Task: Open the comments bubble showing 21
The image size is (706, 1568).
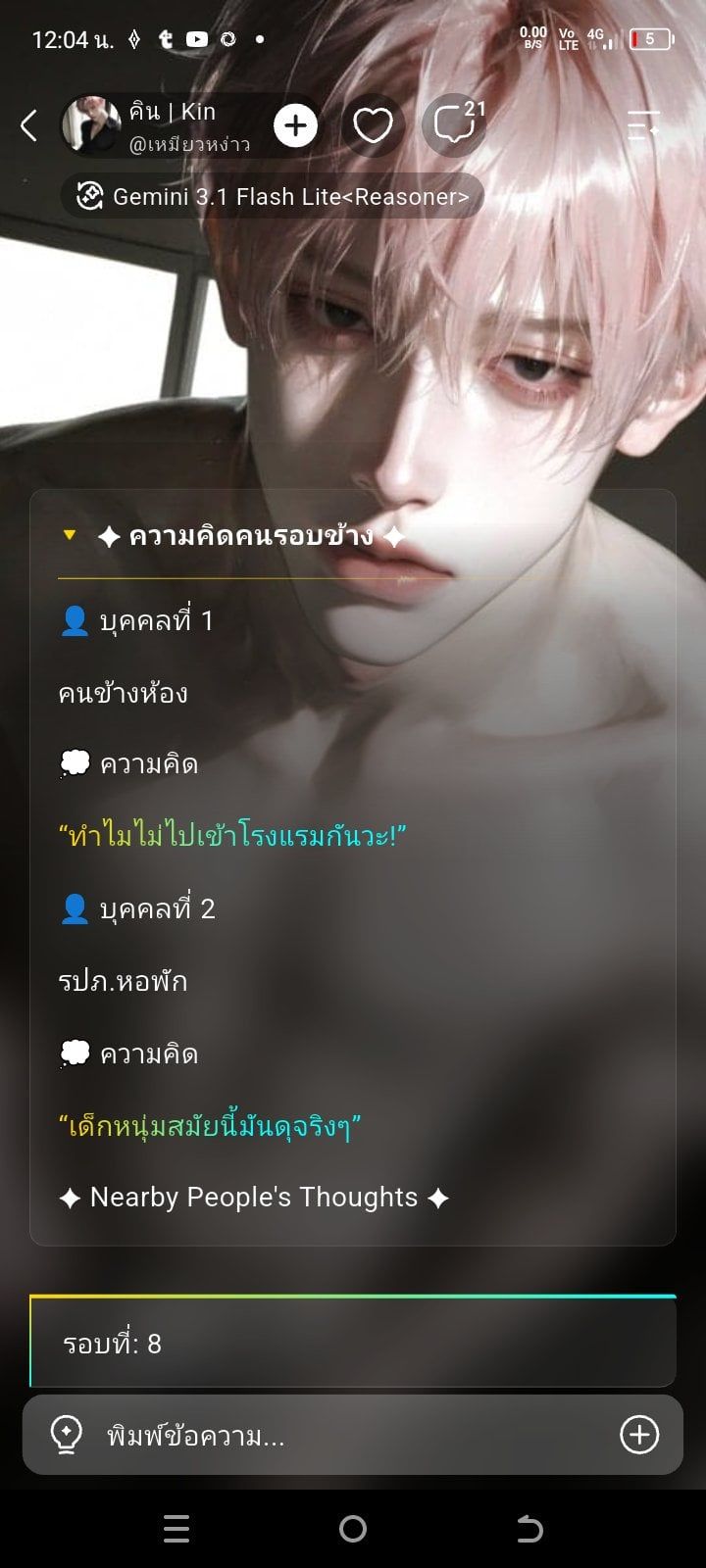Action: click(455, 125)
